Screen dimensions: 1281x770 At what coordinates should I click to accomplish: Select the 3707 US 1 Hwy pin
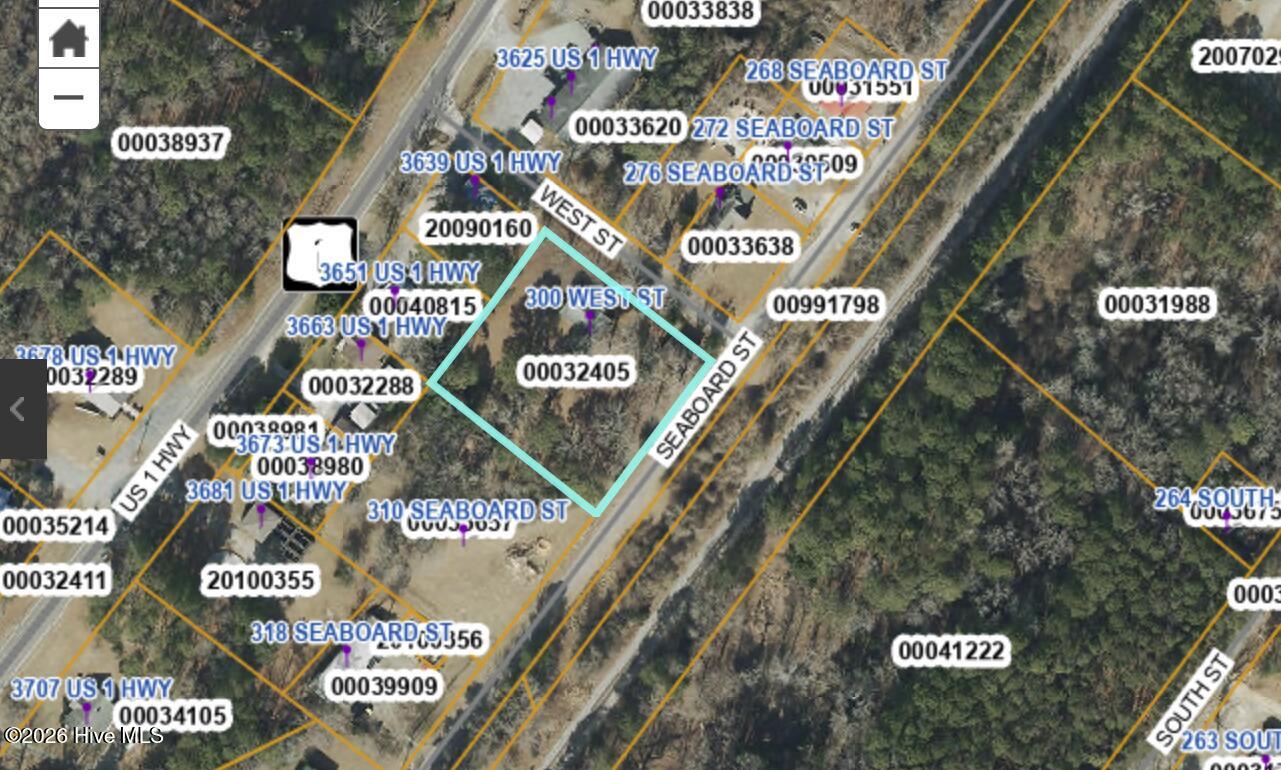pyautogui.click(x=87, y=711)
